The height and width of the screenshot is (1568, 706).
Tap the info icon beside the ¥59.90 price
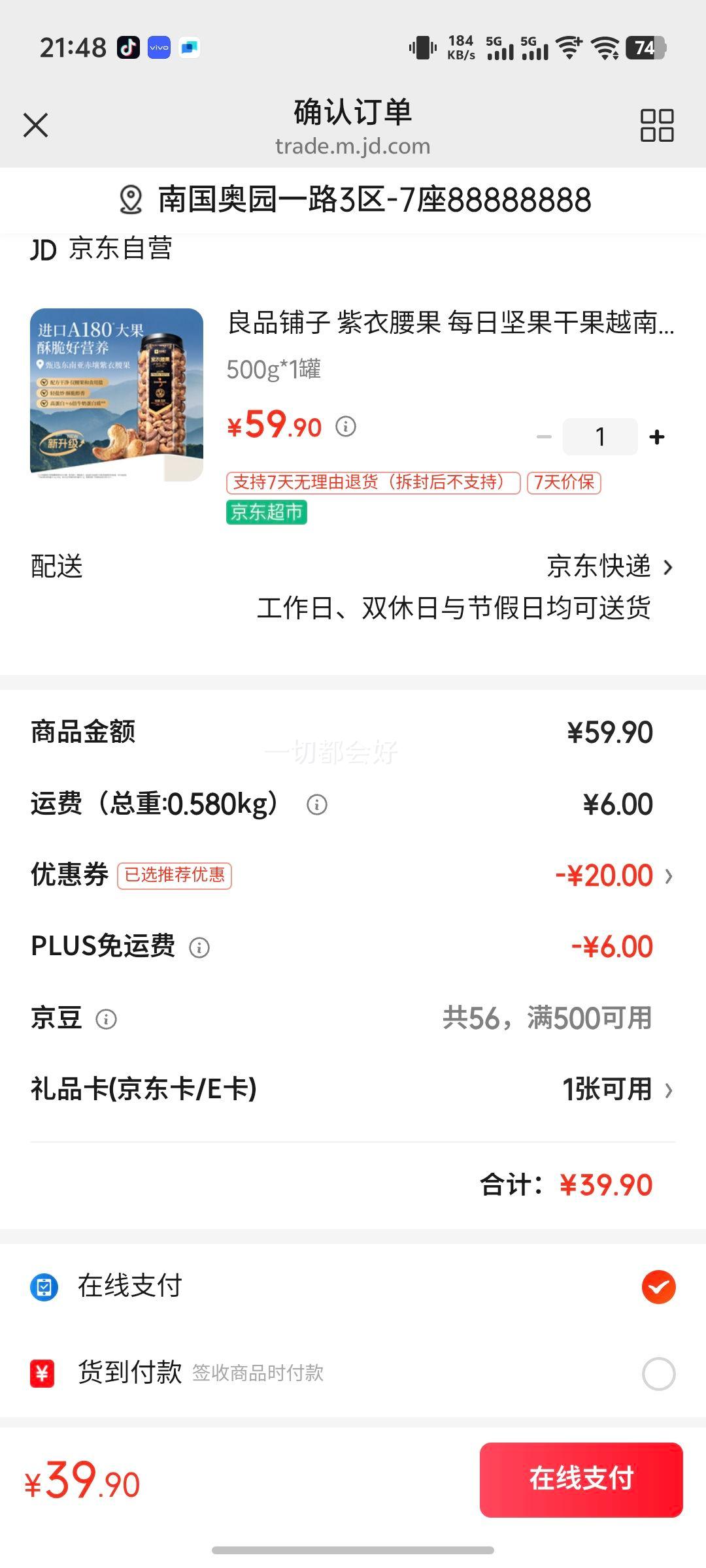click(x=346, y=427)
